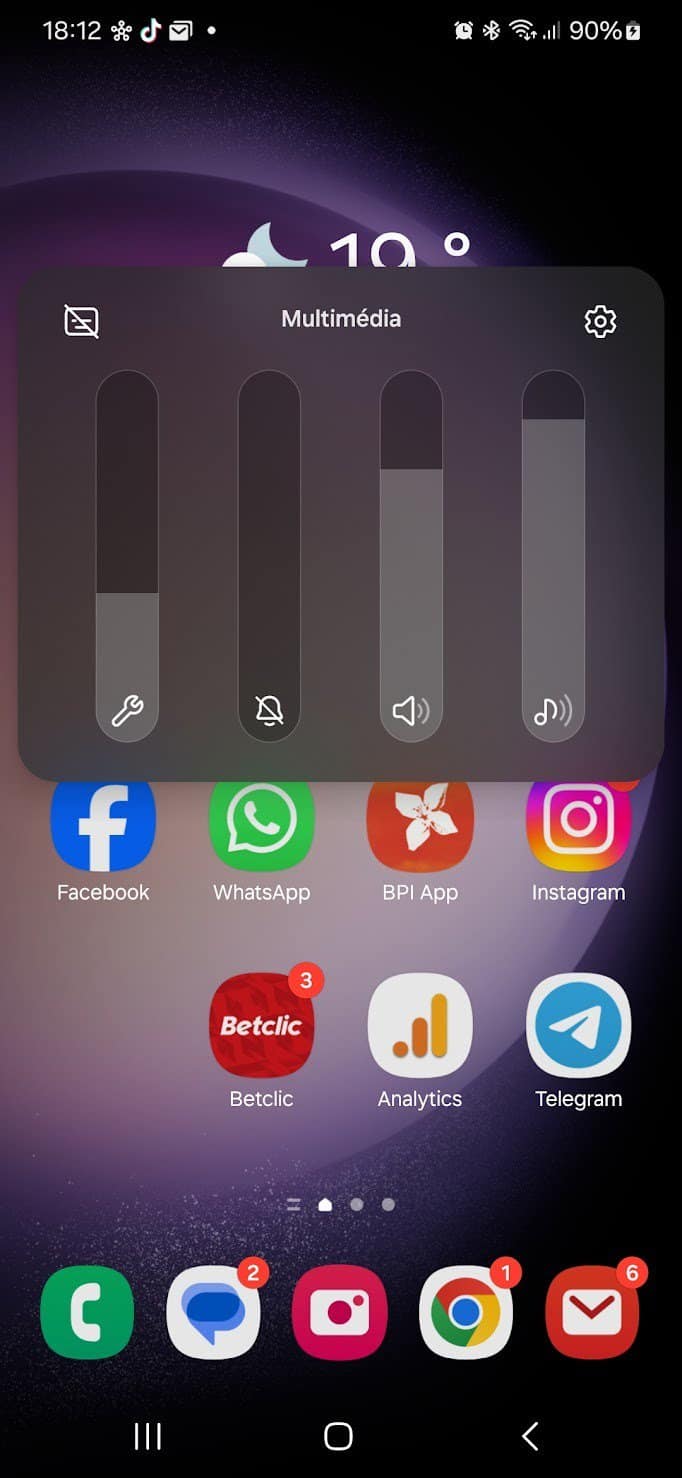This screenshot has width=682, height=1478.
Task: Open volume settings gear icon
Action: point(600,321)
